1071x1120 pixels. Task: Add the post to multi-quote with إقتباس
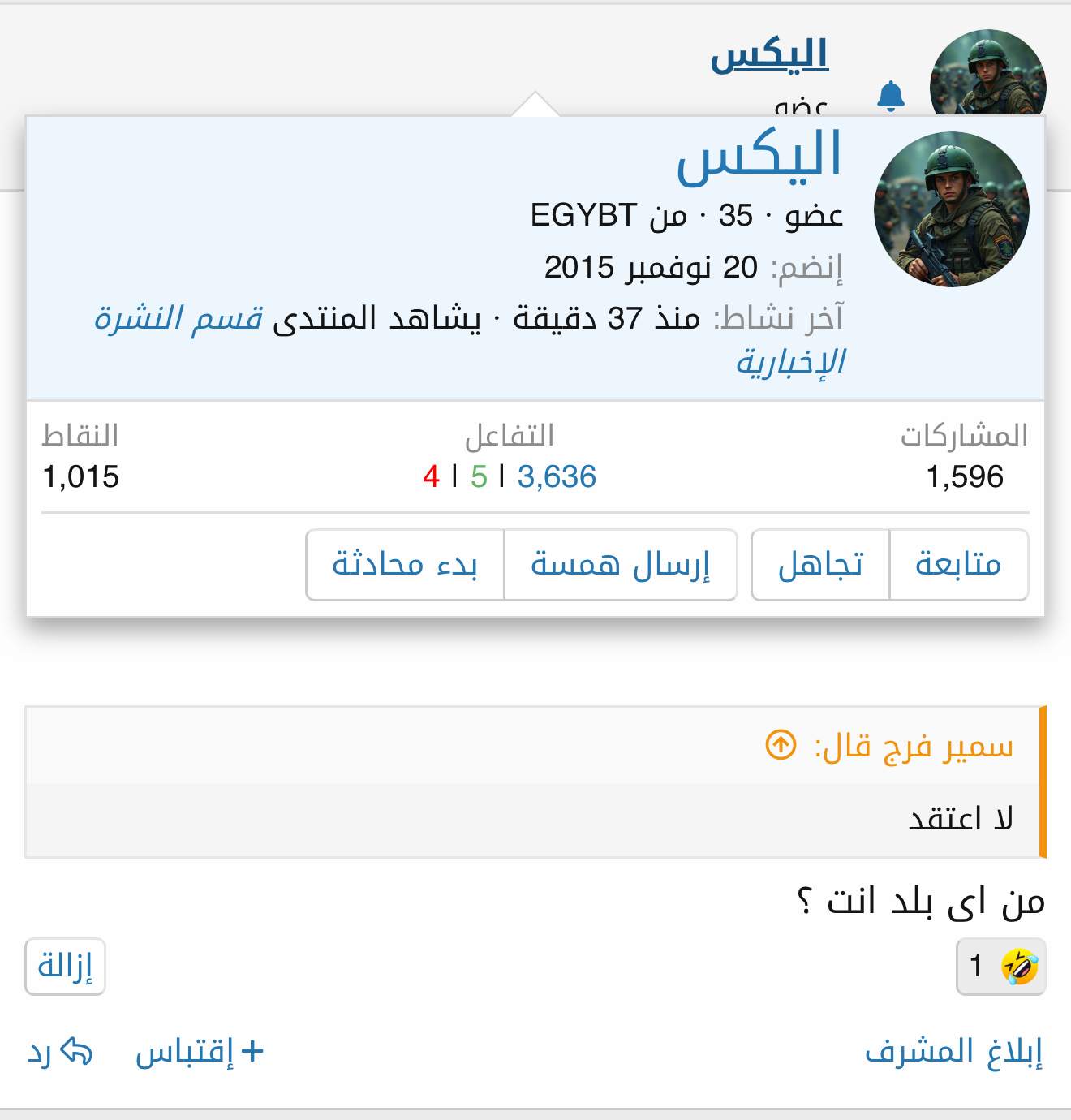tap(199, 1052)
